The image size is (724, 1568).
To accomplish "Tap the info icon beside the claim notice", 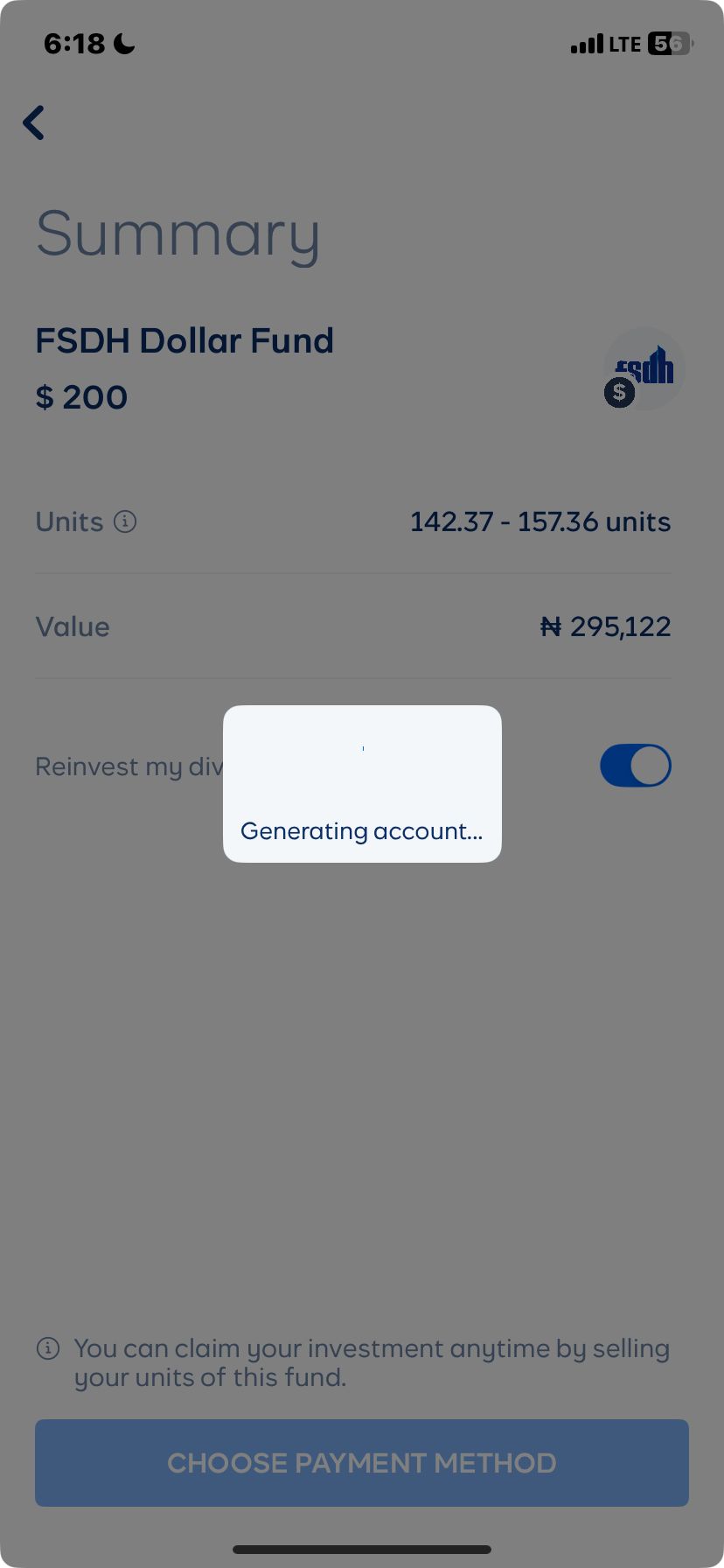I will click(x=46, y=1348).
